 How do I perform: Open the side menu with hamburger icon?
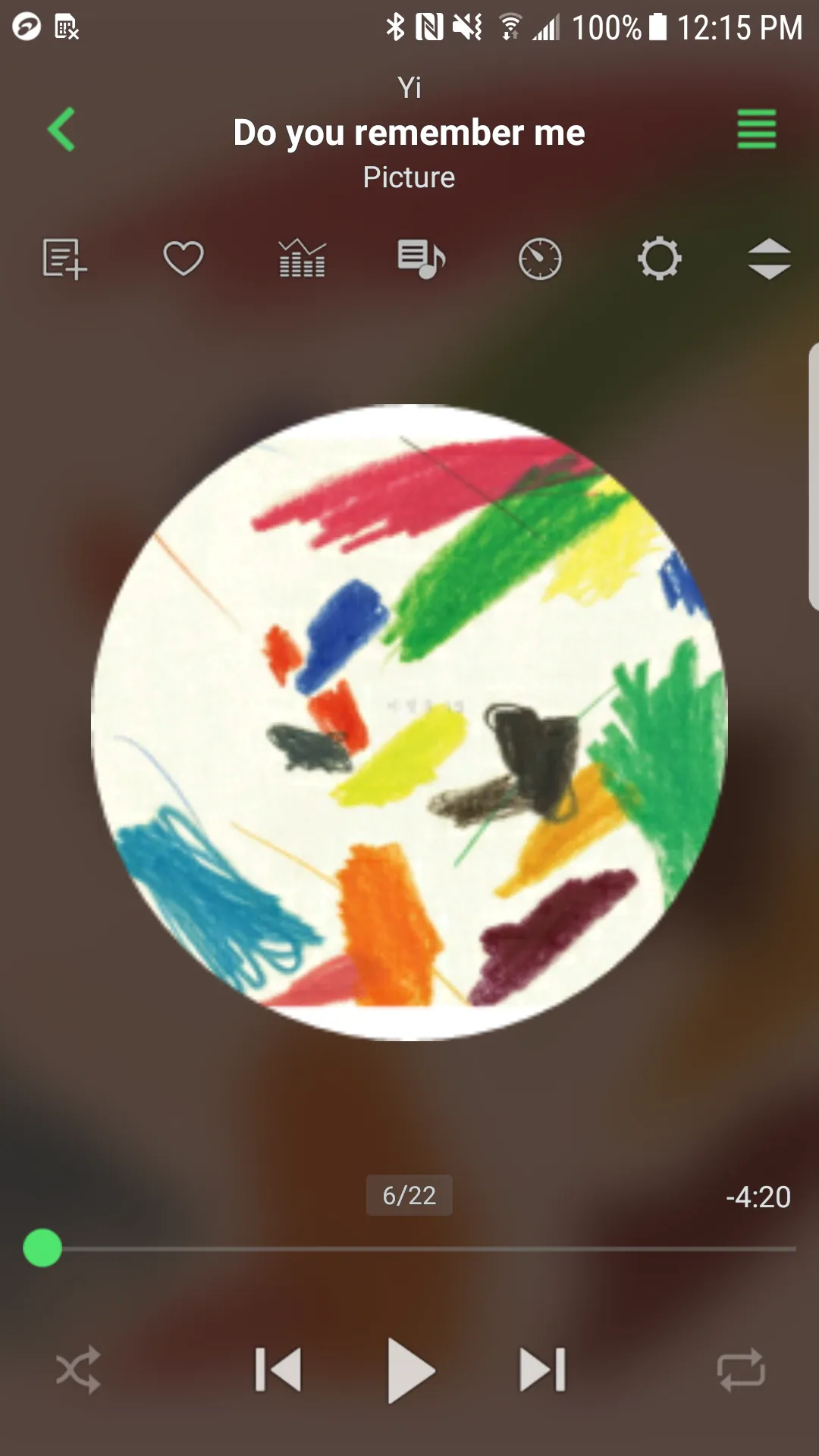(755, 129)
